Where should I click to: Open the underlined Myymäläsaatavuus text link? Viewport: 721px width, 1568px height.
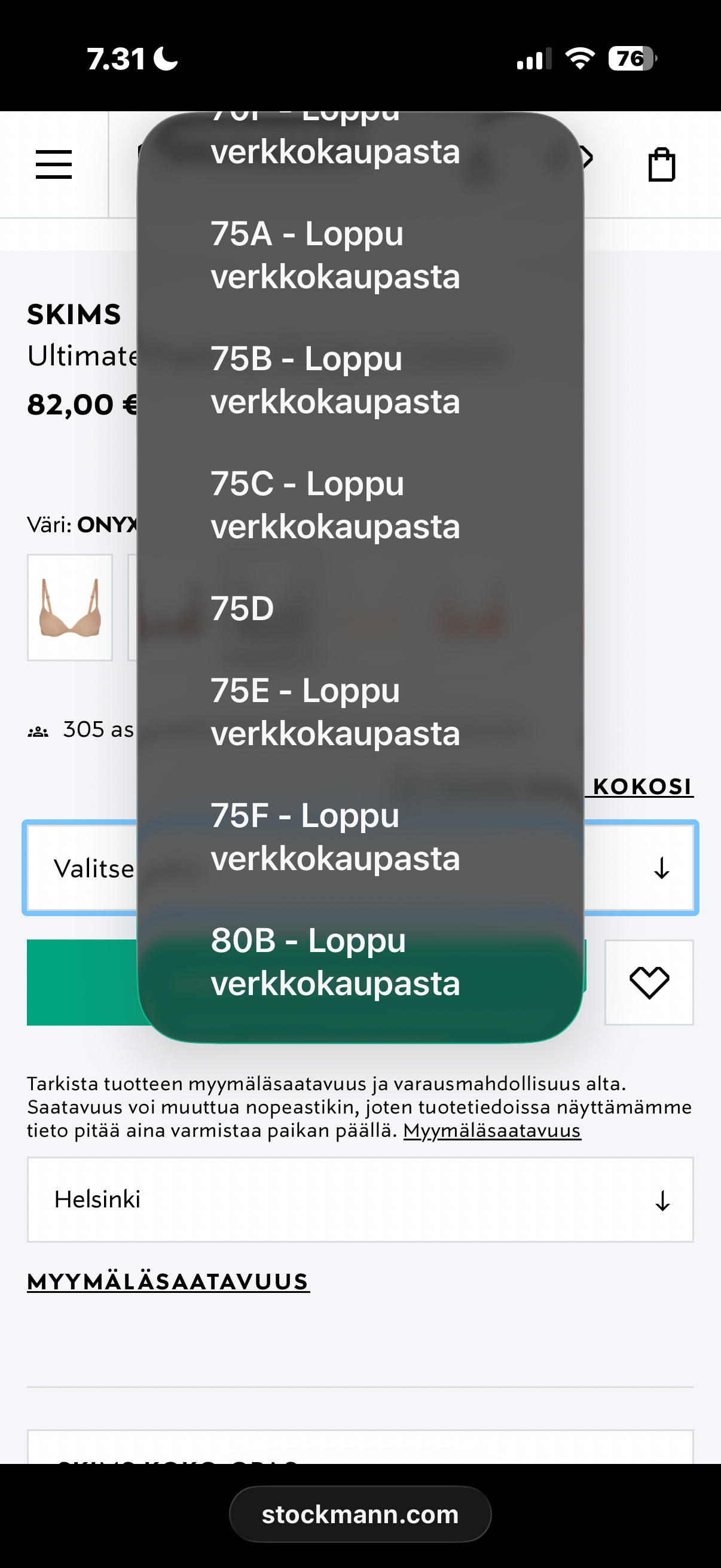pos(491,1130)
